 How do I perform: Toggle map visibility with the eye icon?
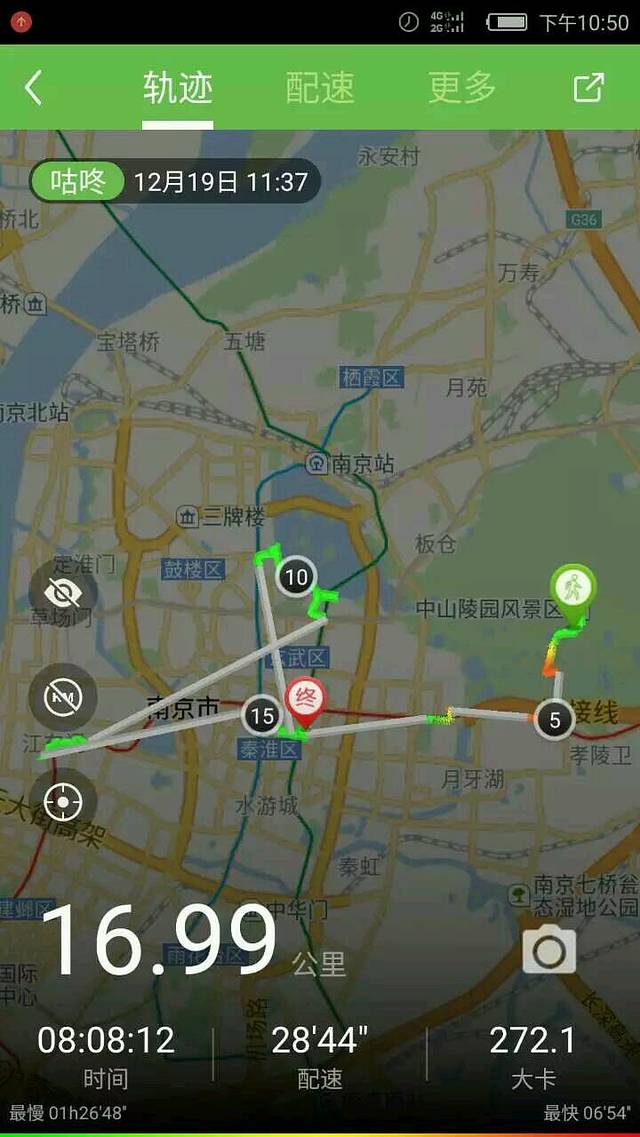point(63,594)
